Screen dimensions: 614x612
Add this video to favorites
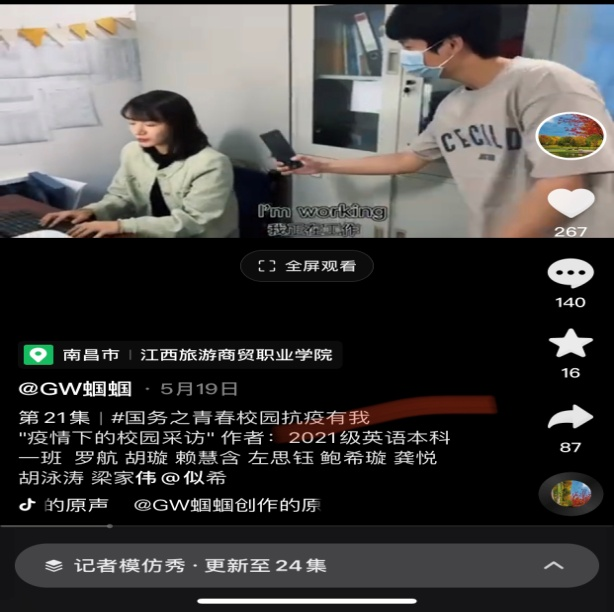pos(571,343)
